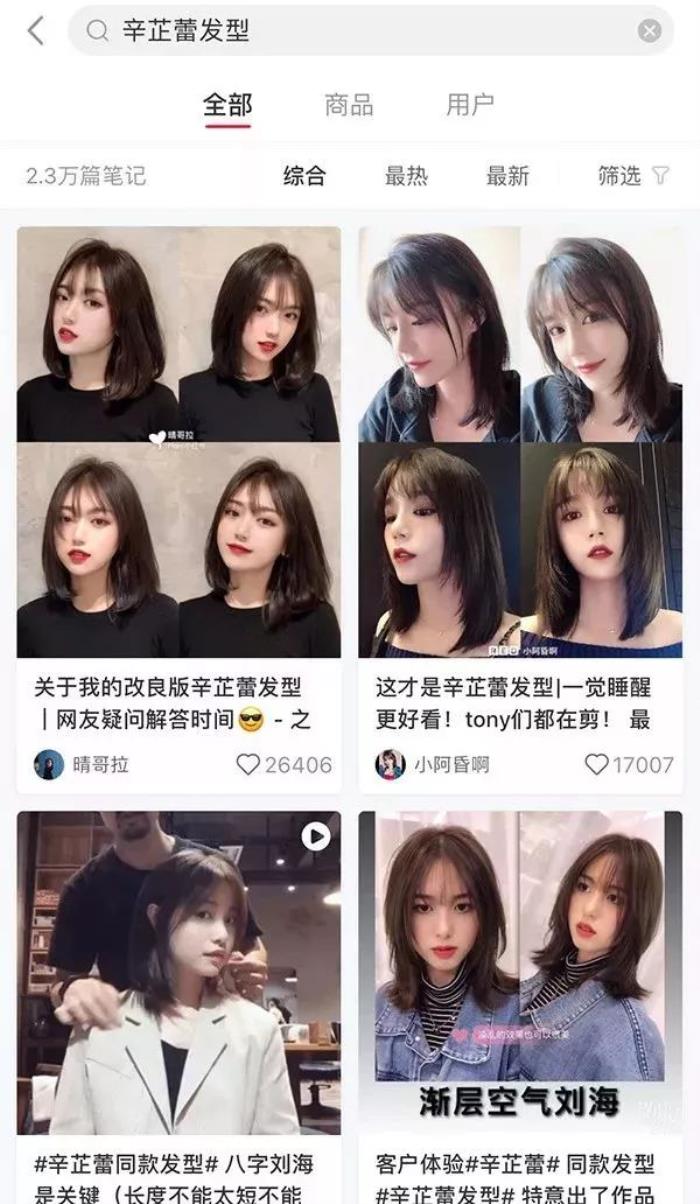The height and width of the screenshot is (1204, 700).
Task: Switch to the 用户 tab
Action: click(x=470, y=105)
